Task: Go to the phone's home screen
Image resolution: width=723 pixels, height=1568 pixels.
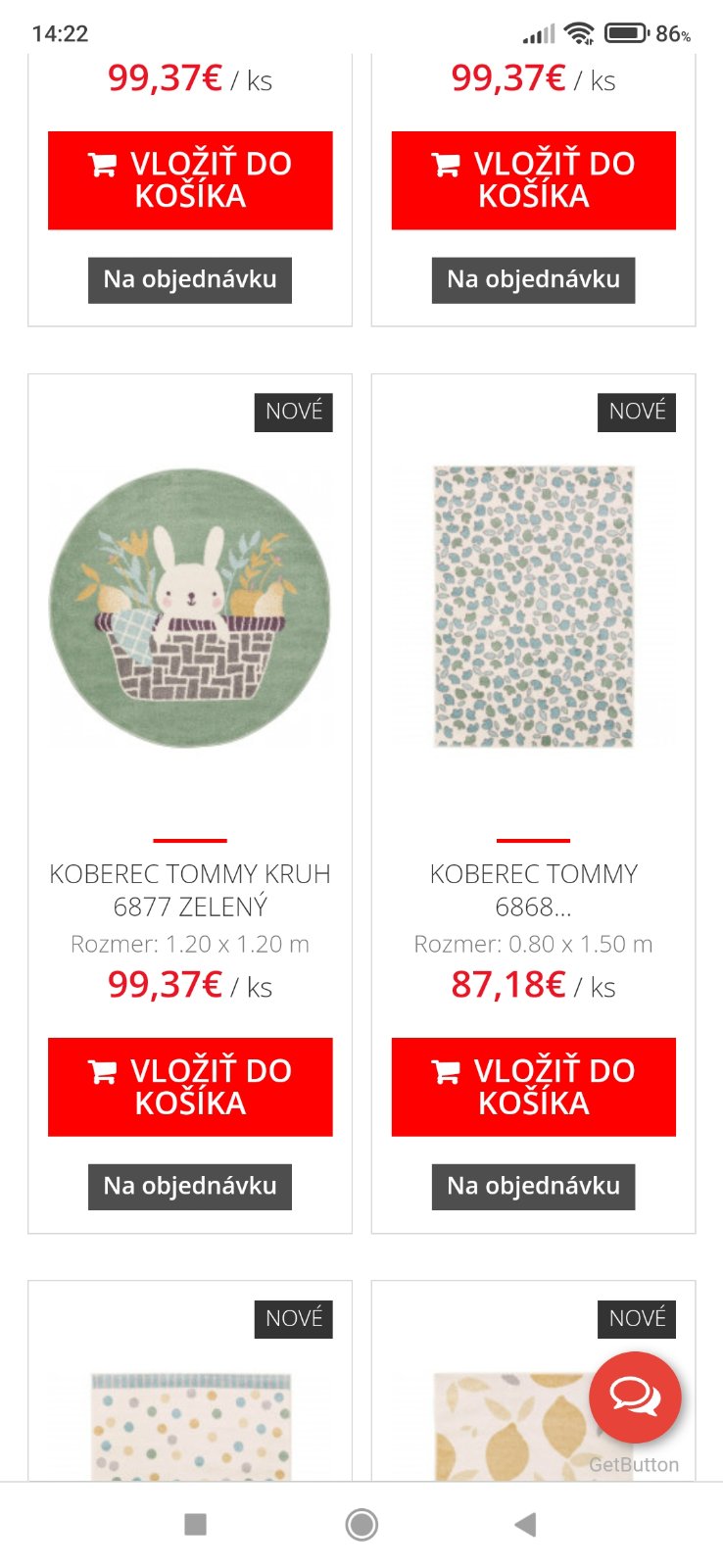Action: (361, 1524)
